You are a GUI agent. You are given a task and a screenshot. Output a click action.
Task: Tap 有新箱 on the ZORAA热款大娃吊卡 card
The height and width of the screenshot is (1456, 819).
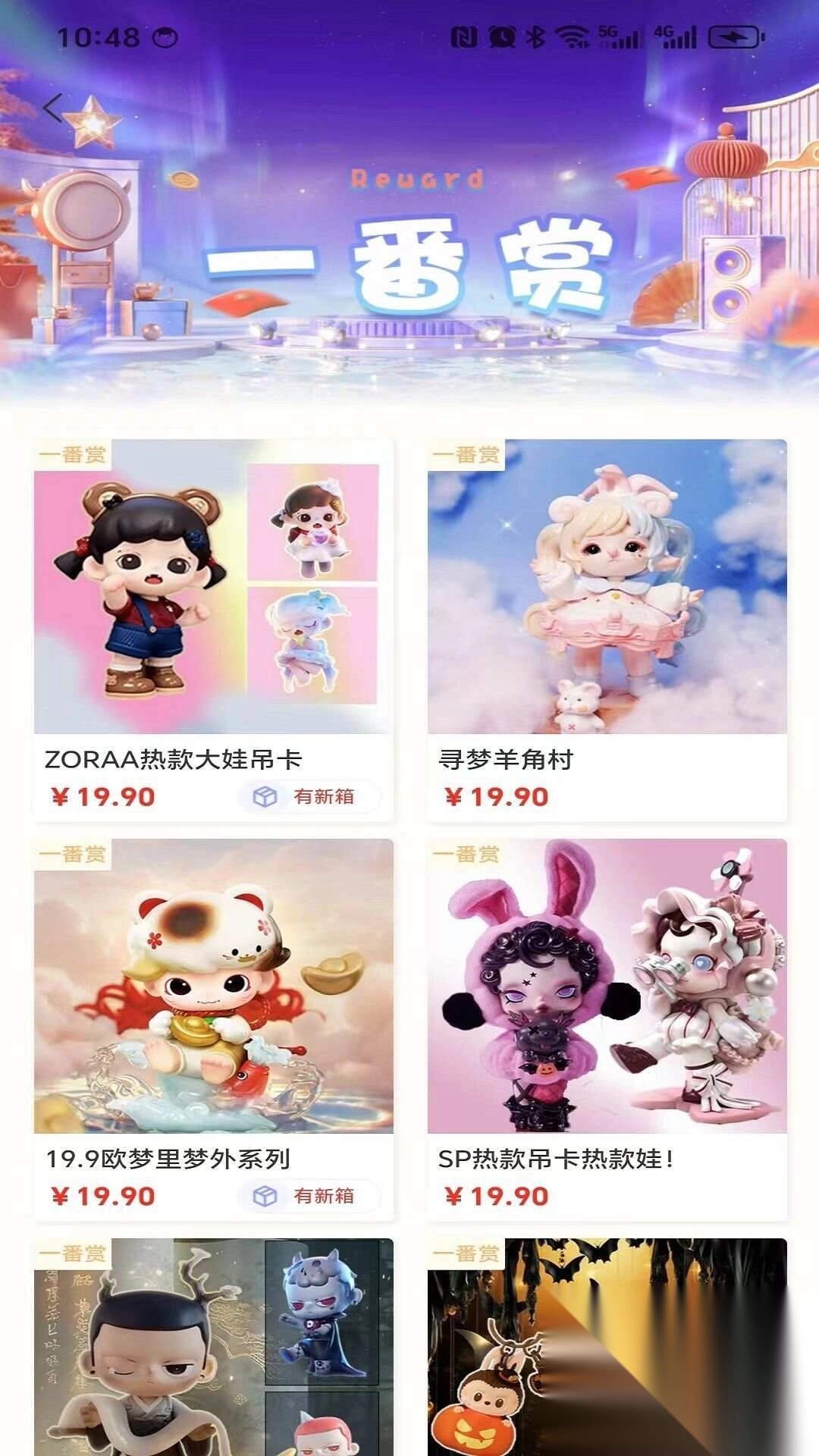click(x=309, y=797)
